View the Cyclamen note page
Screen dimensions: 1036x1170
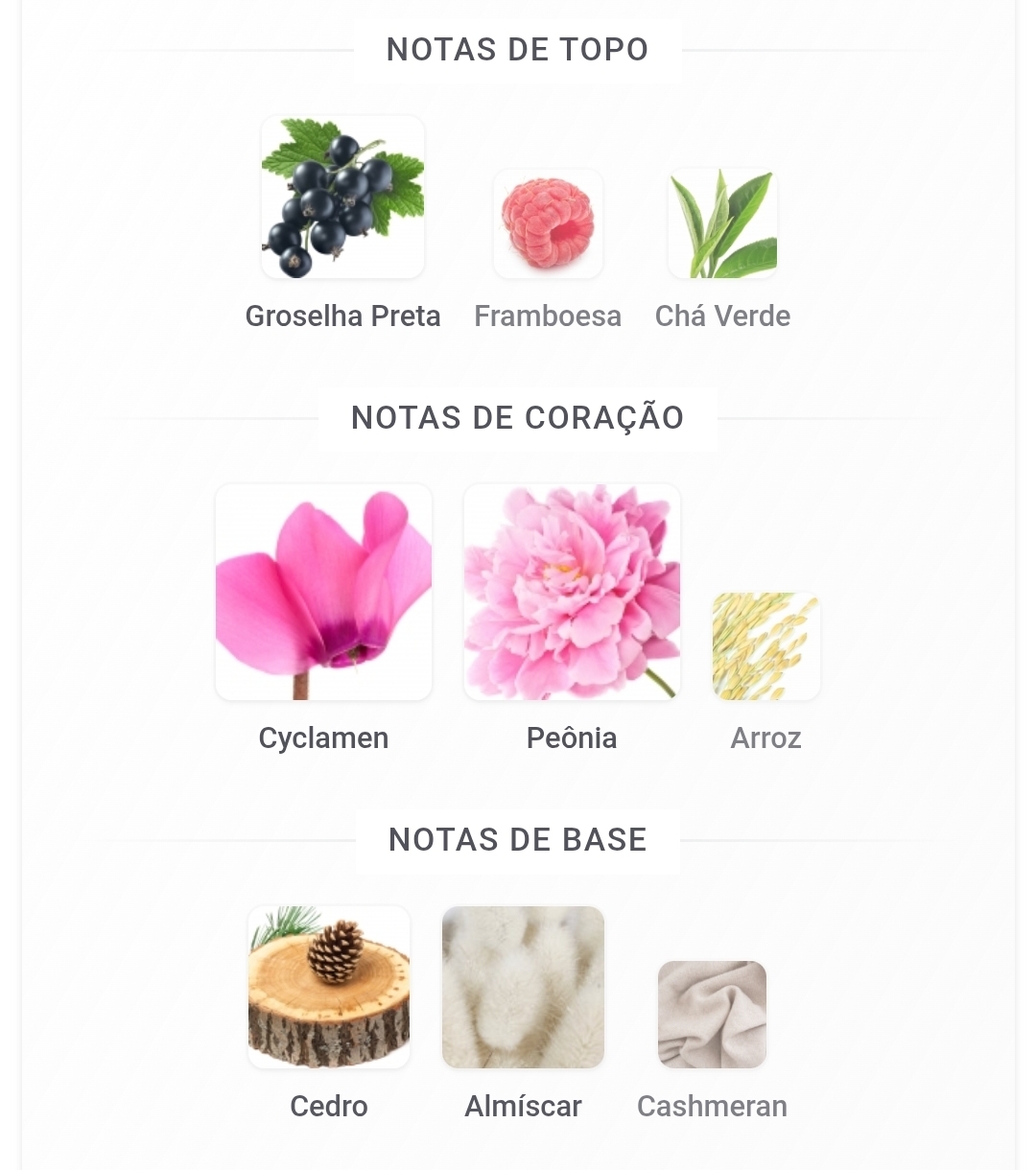coord(323,592)
